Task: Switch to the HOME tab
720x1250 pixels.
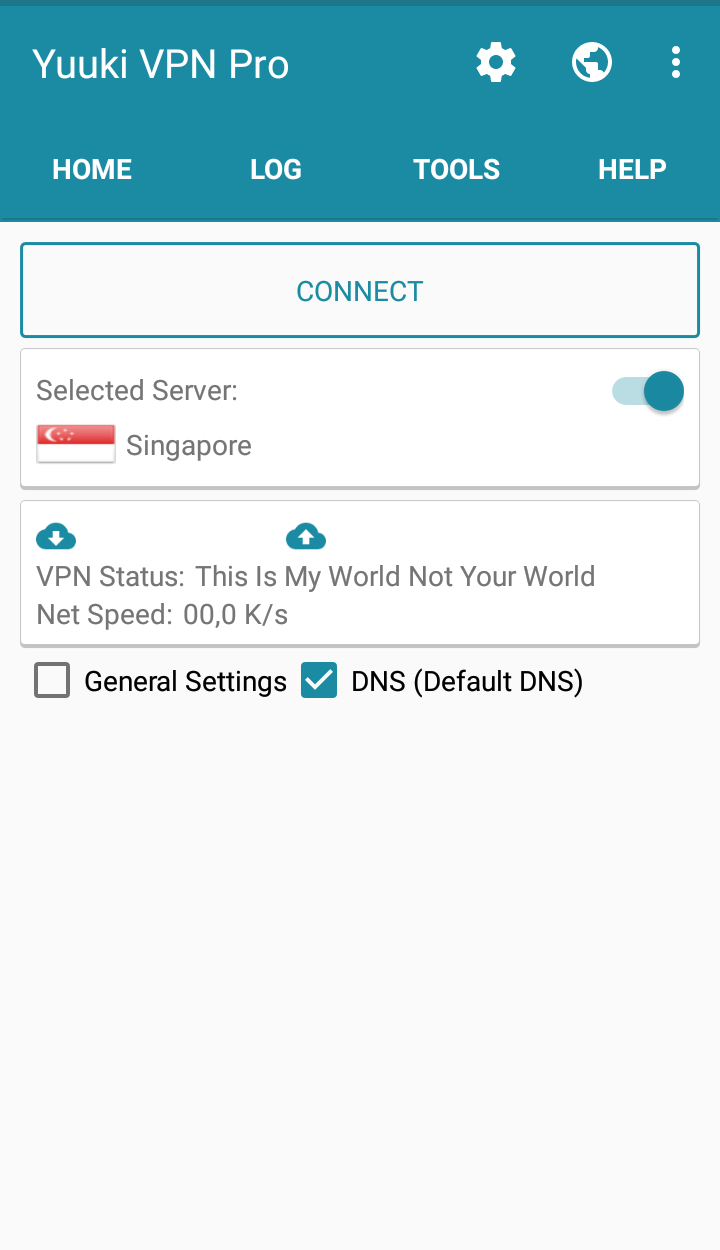Action: click(x=92, y=170)
